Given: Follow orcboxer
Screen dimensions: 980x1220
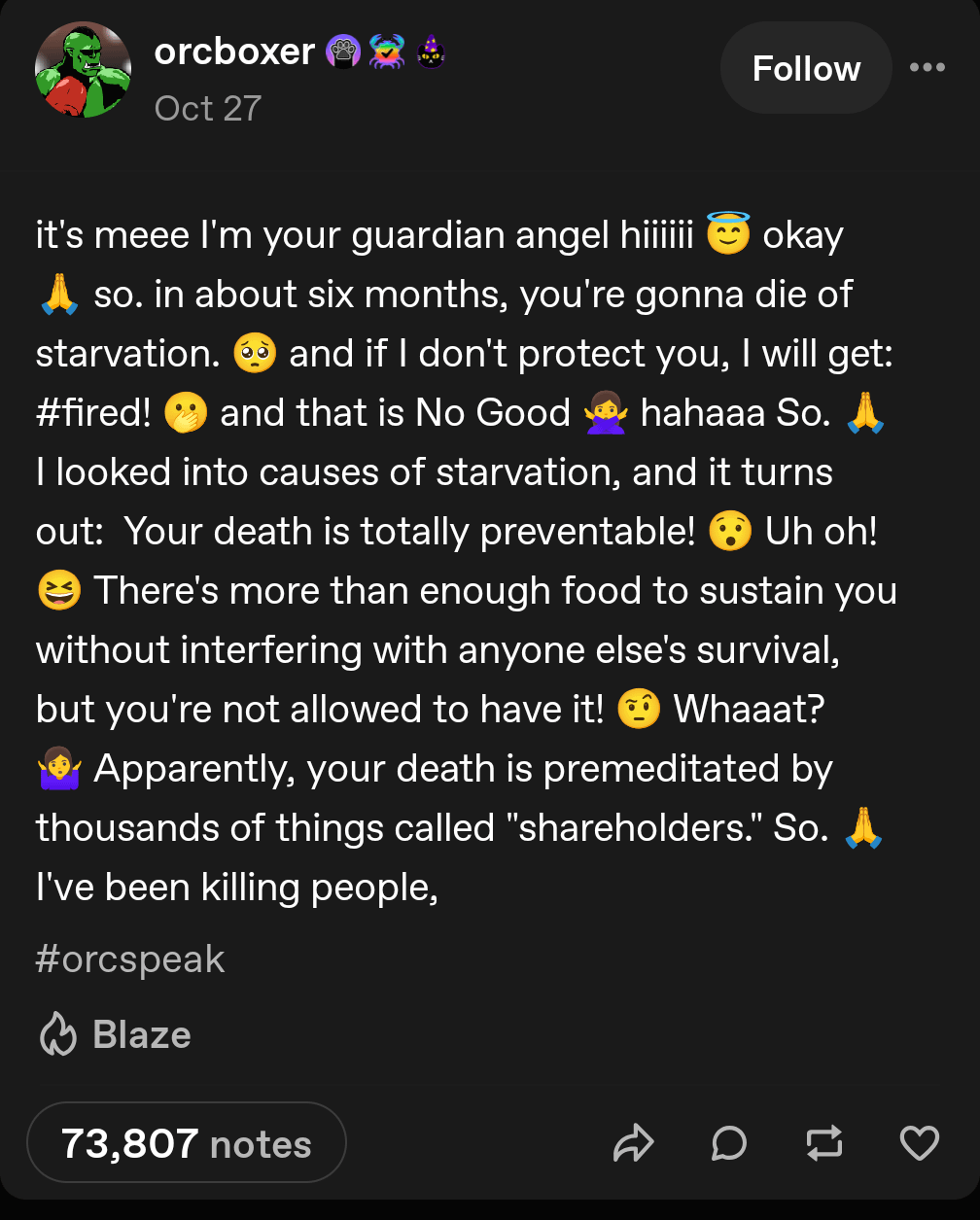Looking at the screenshot, I should coord(805,69).
